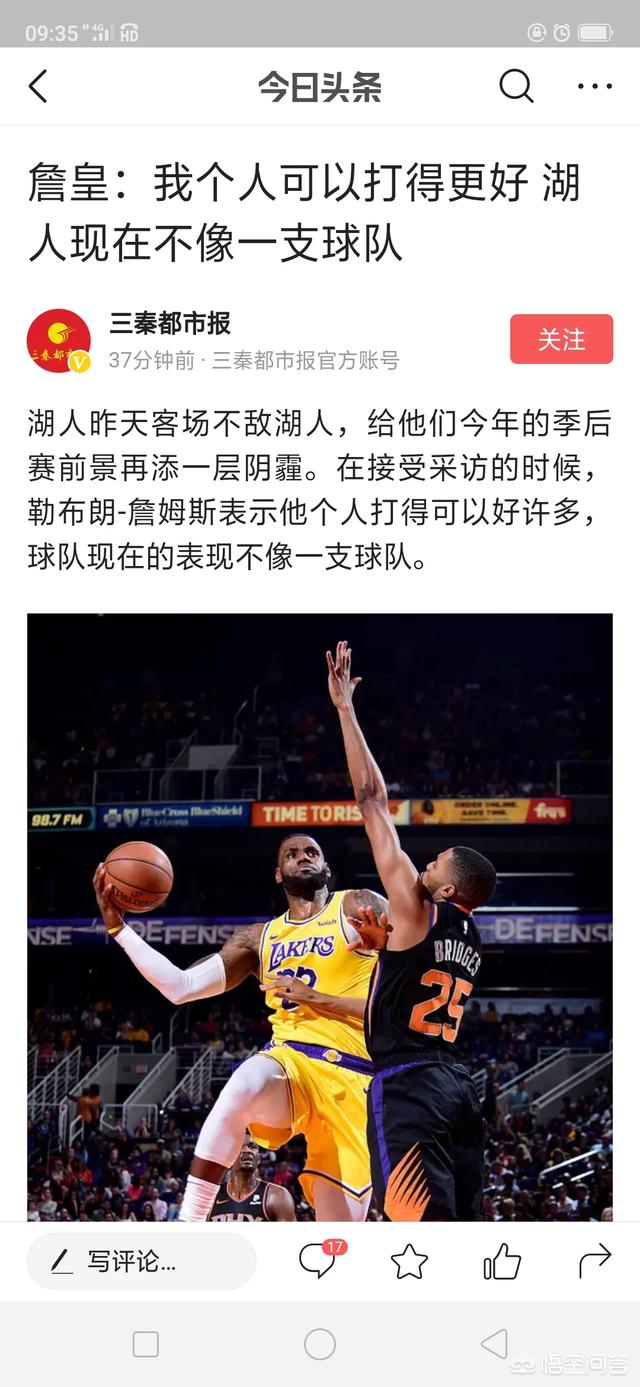The image size is (640, 1387).
Task: Bookmark this article with the star icon
Action: tap(409, 1261)
